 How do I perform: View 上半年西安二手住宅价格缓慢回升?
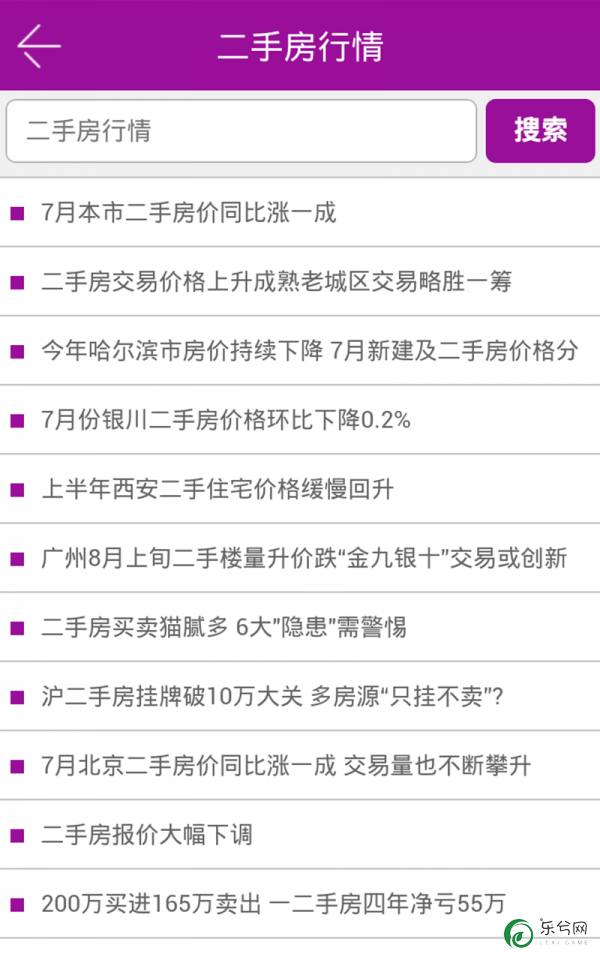(x=300, y=489)
